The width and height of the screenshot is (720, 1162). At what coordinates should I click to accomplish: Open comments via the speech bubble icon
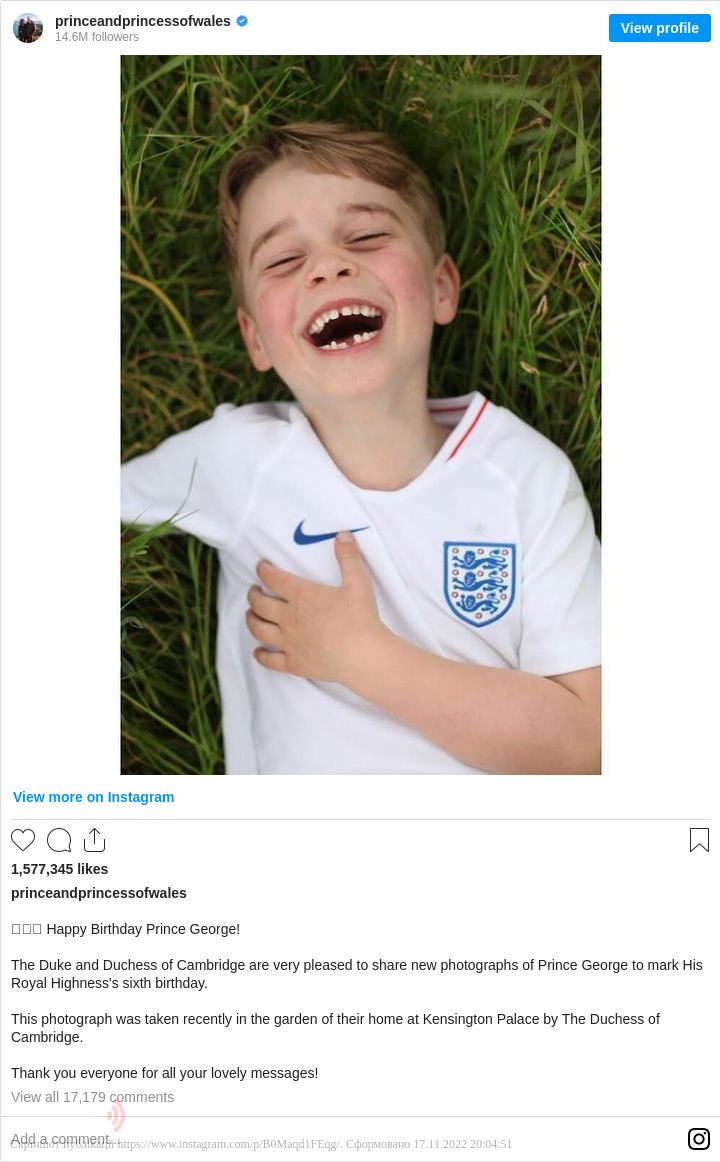[59, 840]
